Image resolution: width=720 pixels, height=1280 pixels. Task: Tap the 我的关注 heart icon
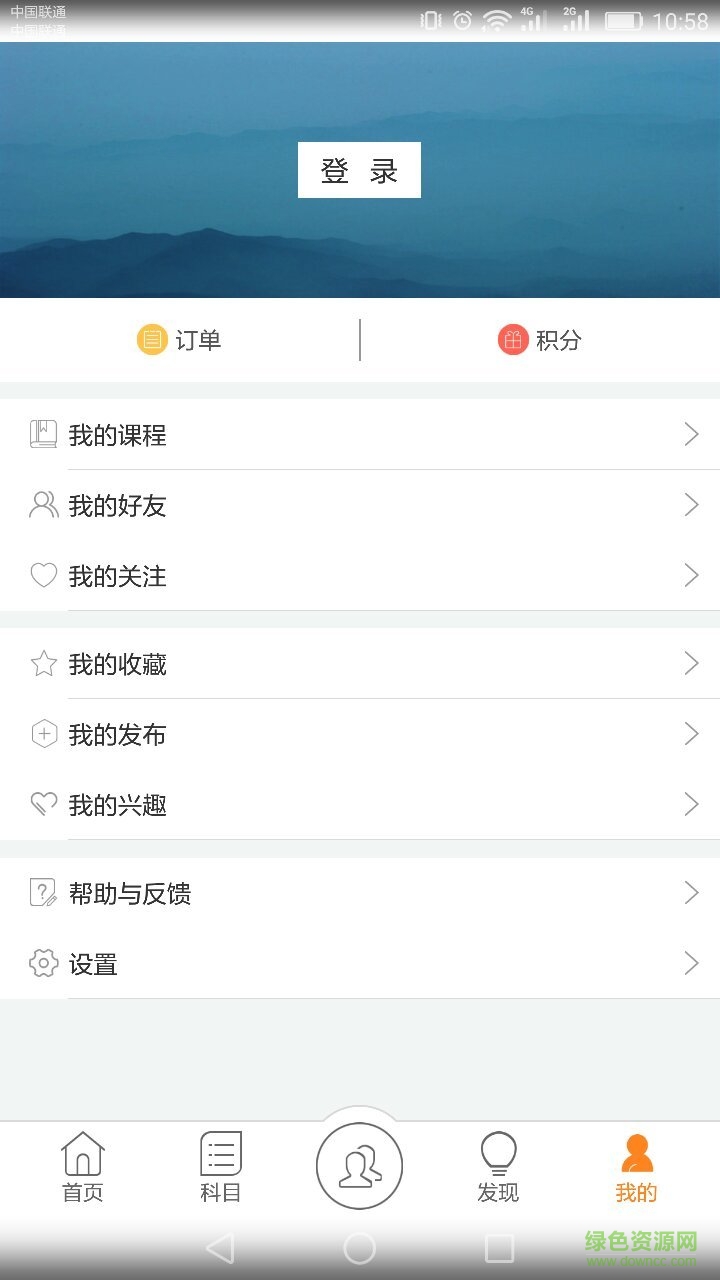click(x=43, y=575)
